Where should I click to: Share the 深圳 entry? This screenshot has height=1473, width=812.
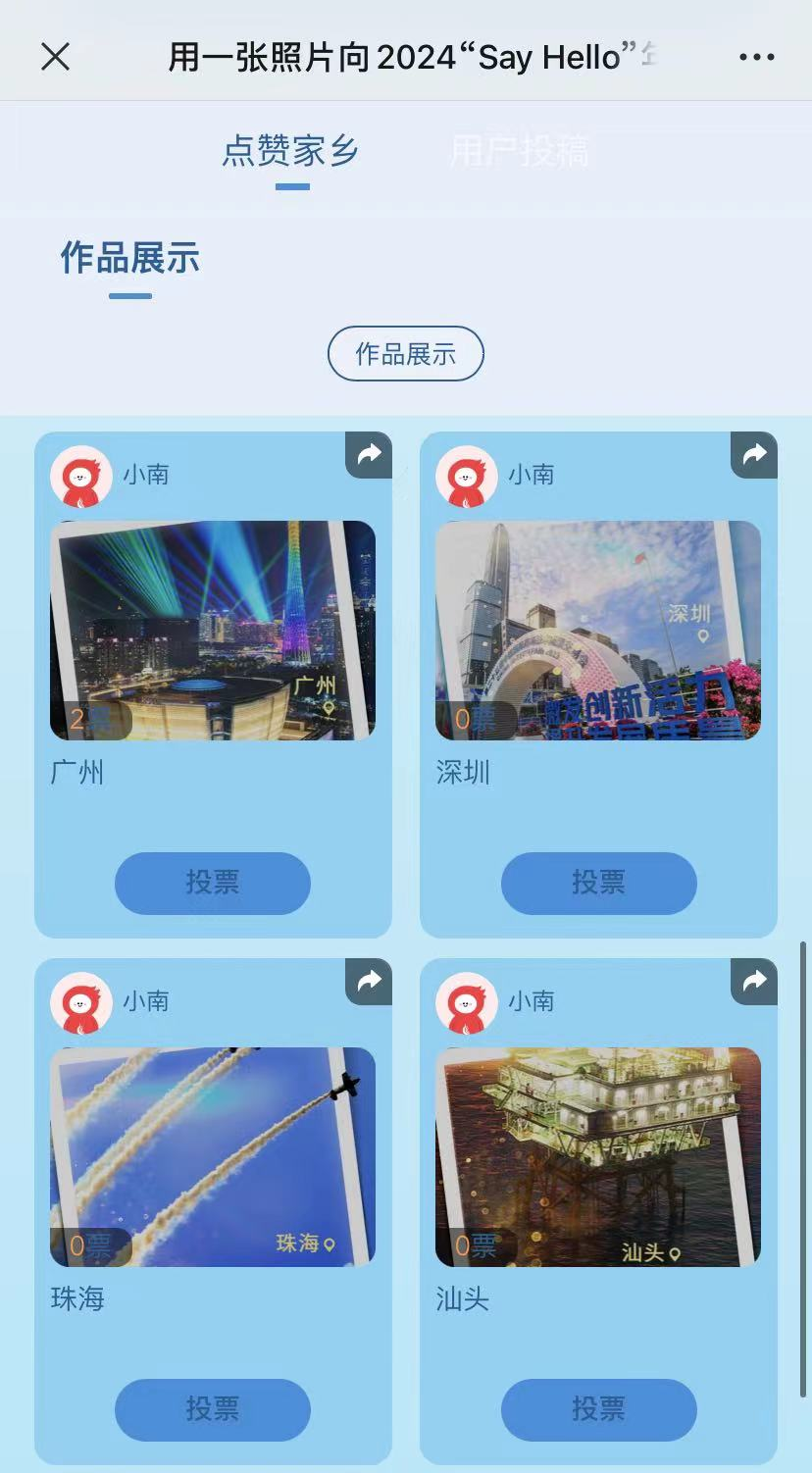tap(754, 455)
